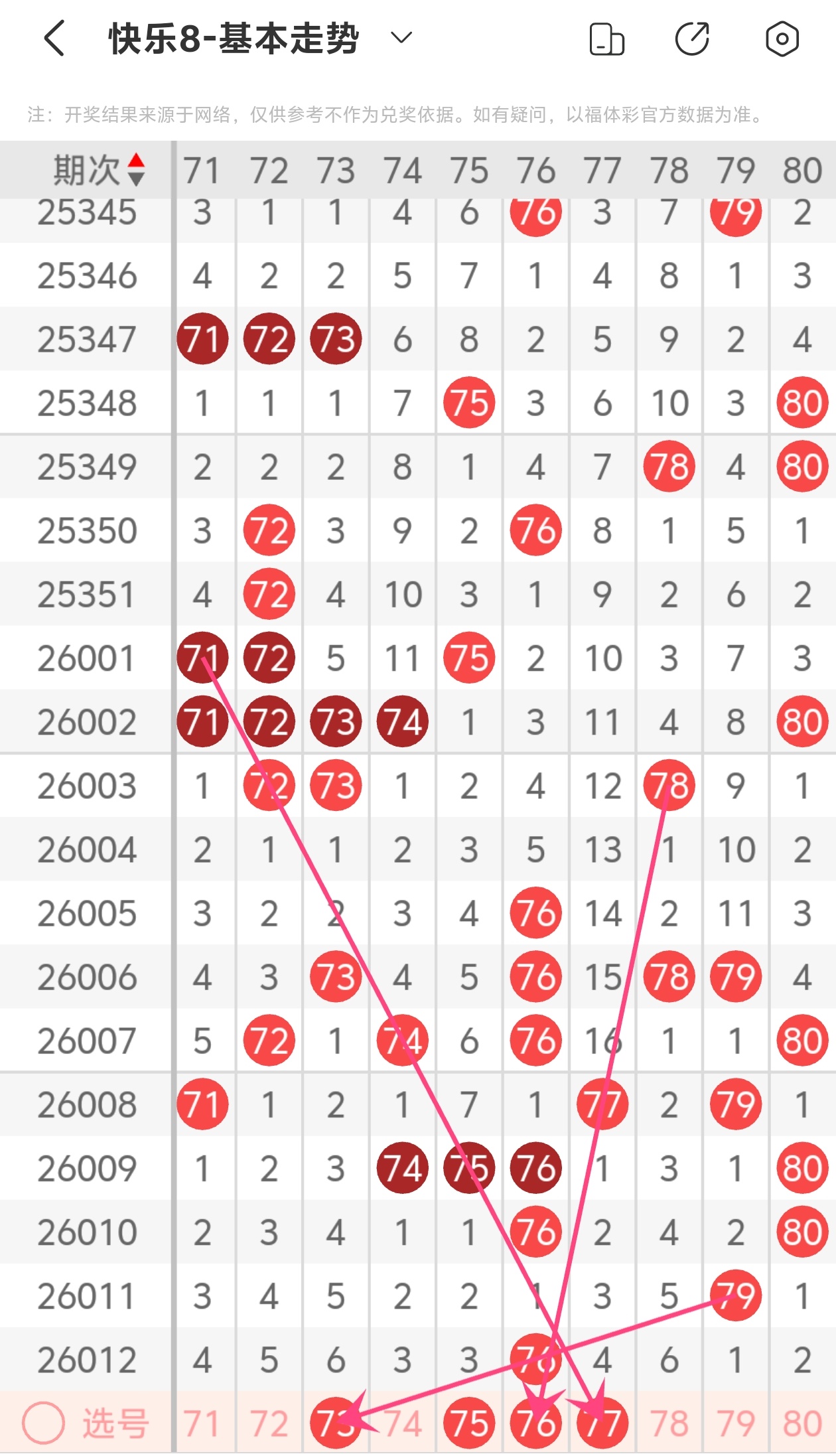Open chart settings hexagon icon

[782, 38]
